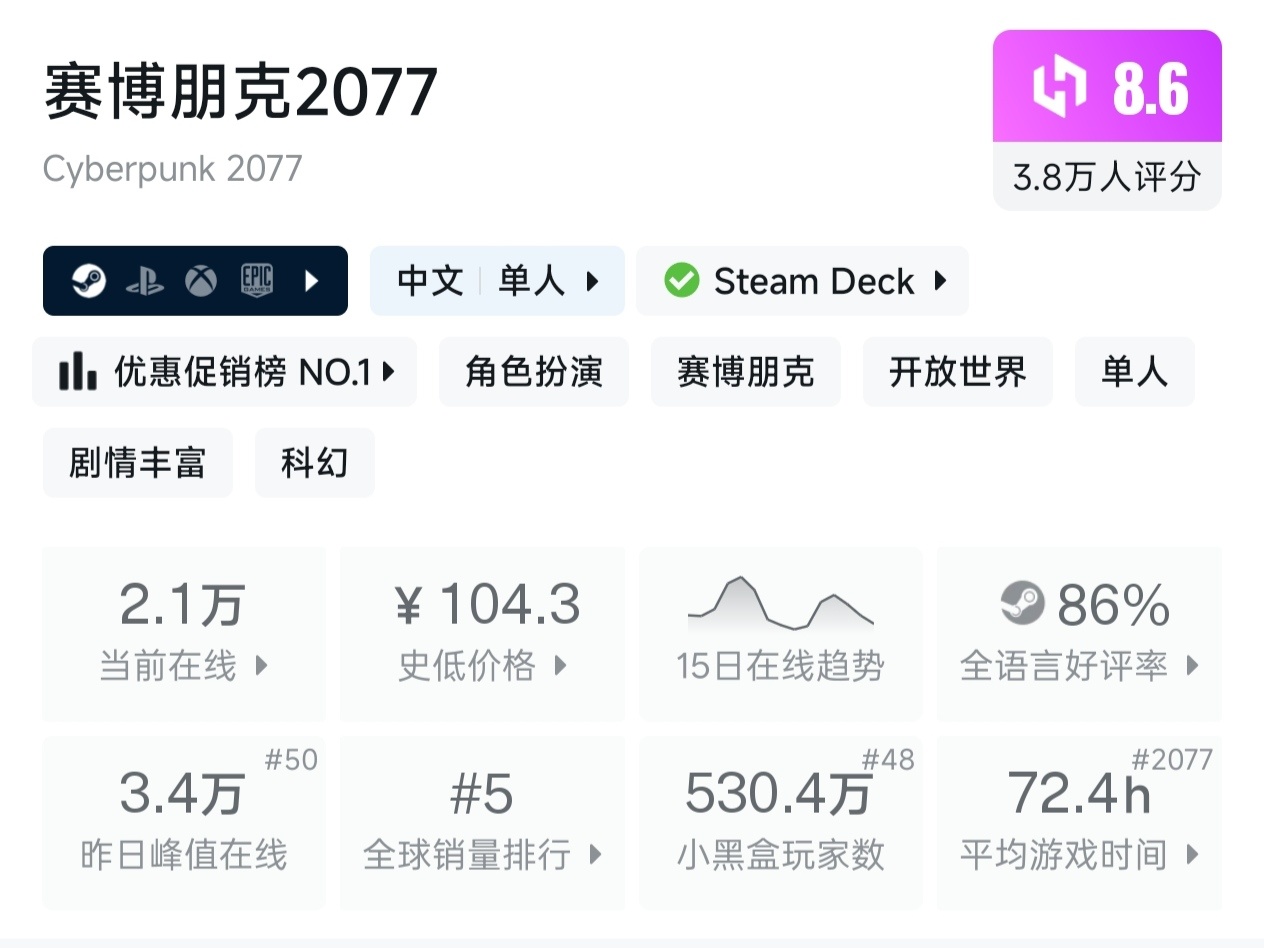Open 全球销量排行 sales ranking
The height and width of the screenshot is (948, 1264).
[482, 823]
